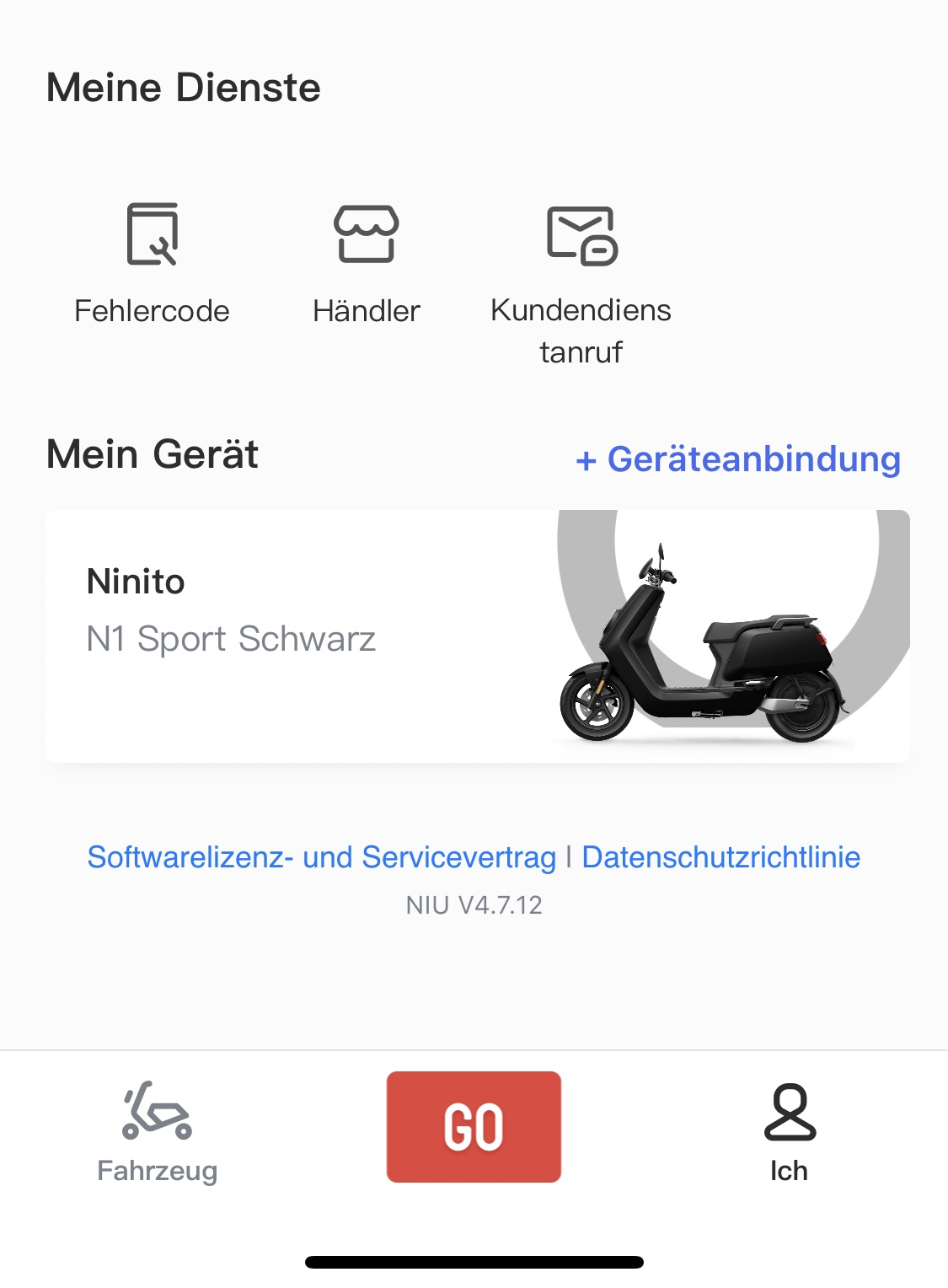Select the Ich profile tab
The image size is (948, 1288).
coord(790,1134)
